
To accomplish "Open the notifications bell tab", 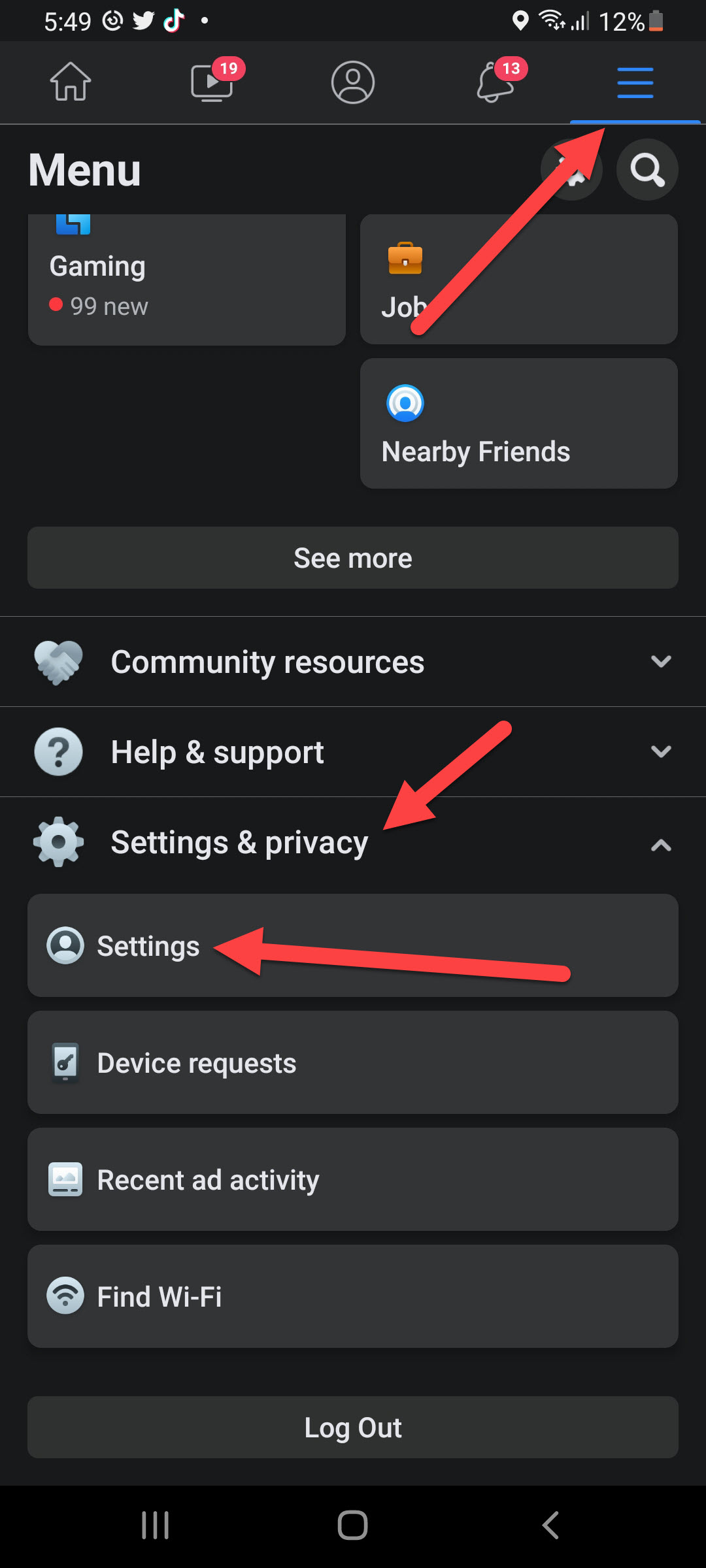I will tap(495, 82).
